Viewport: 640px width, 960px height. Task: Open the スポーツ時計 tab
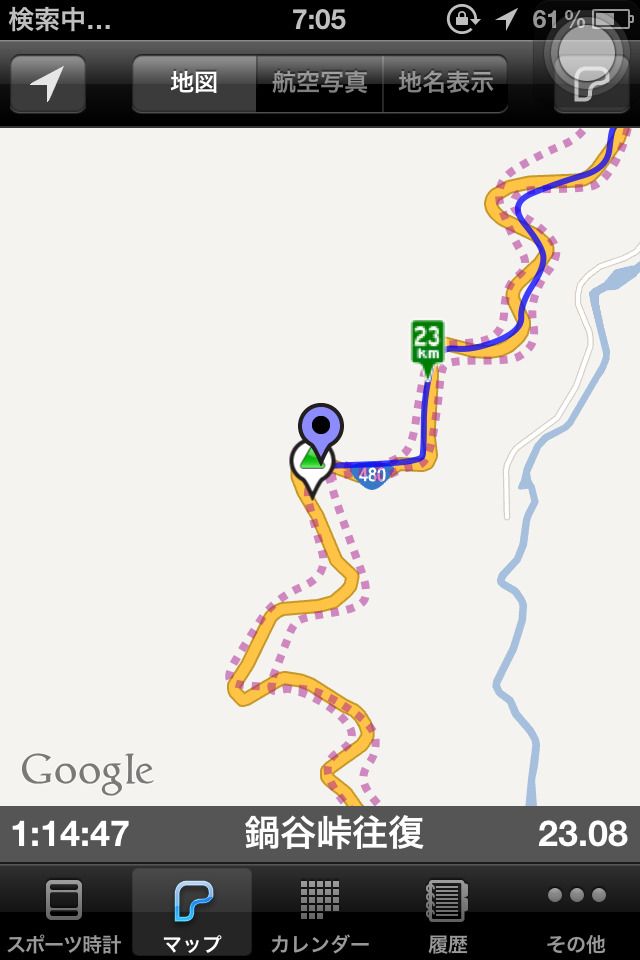[64, 914]
